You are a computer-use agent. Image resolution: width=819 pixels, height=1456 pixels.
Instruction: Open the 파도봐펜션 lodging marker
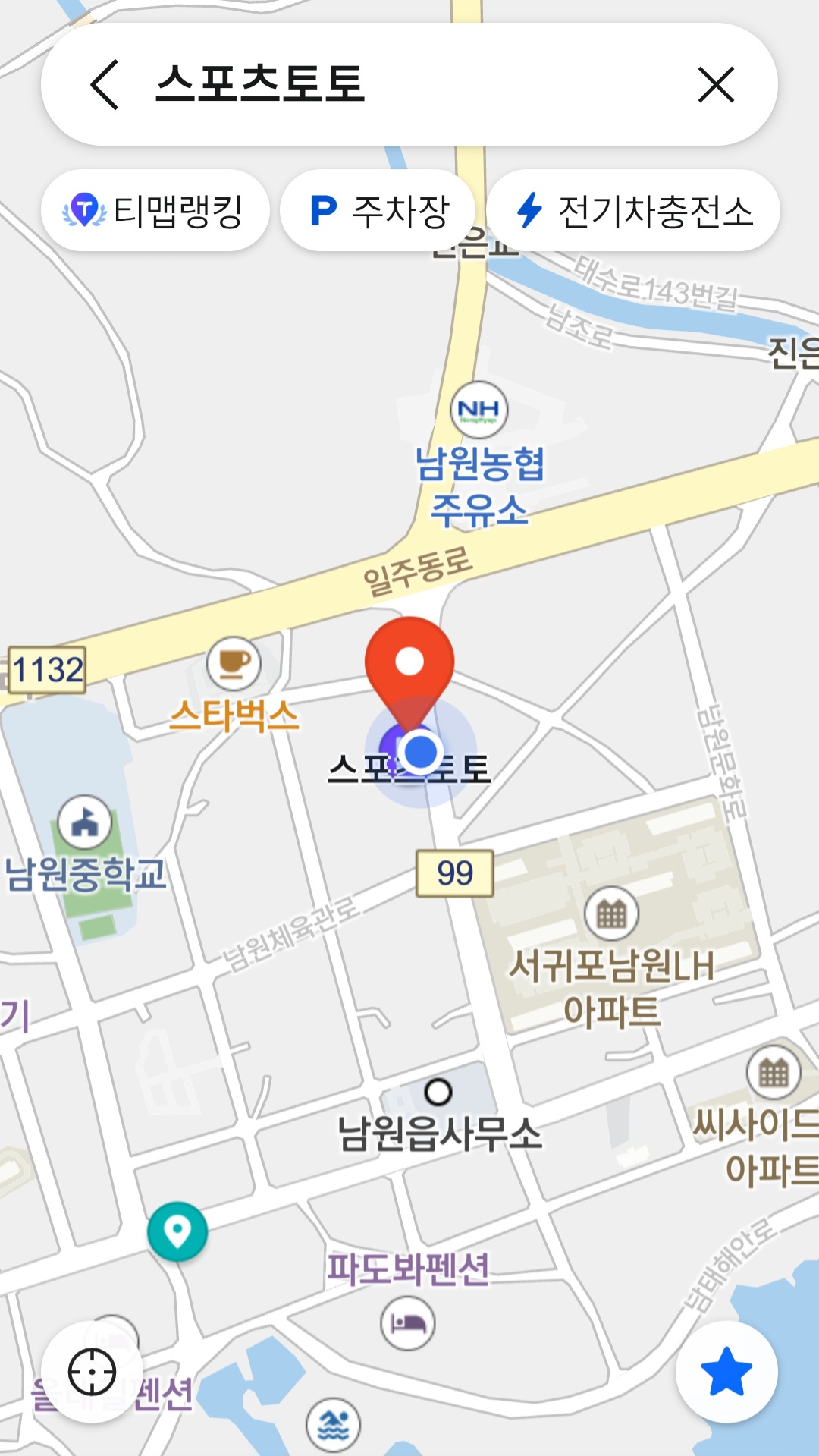tap(408, 1323)
